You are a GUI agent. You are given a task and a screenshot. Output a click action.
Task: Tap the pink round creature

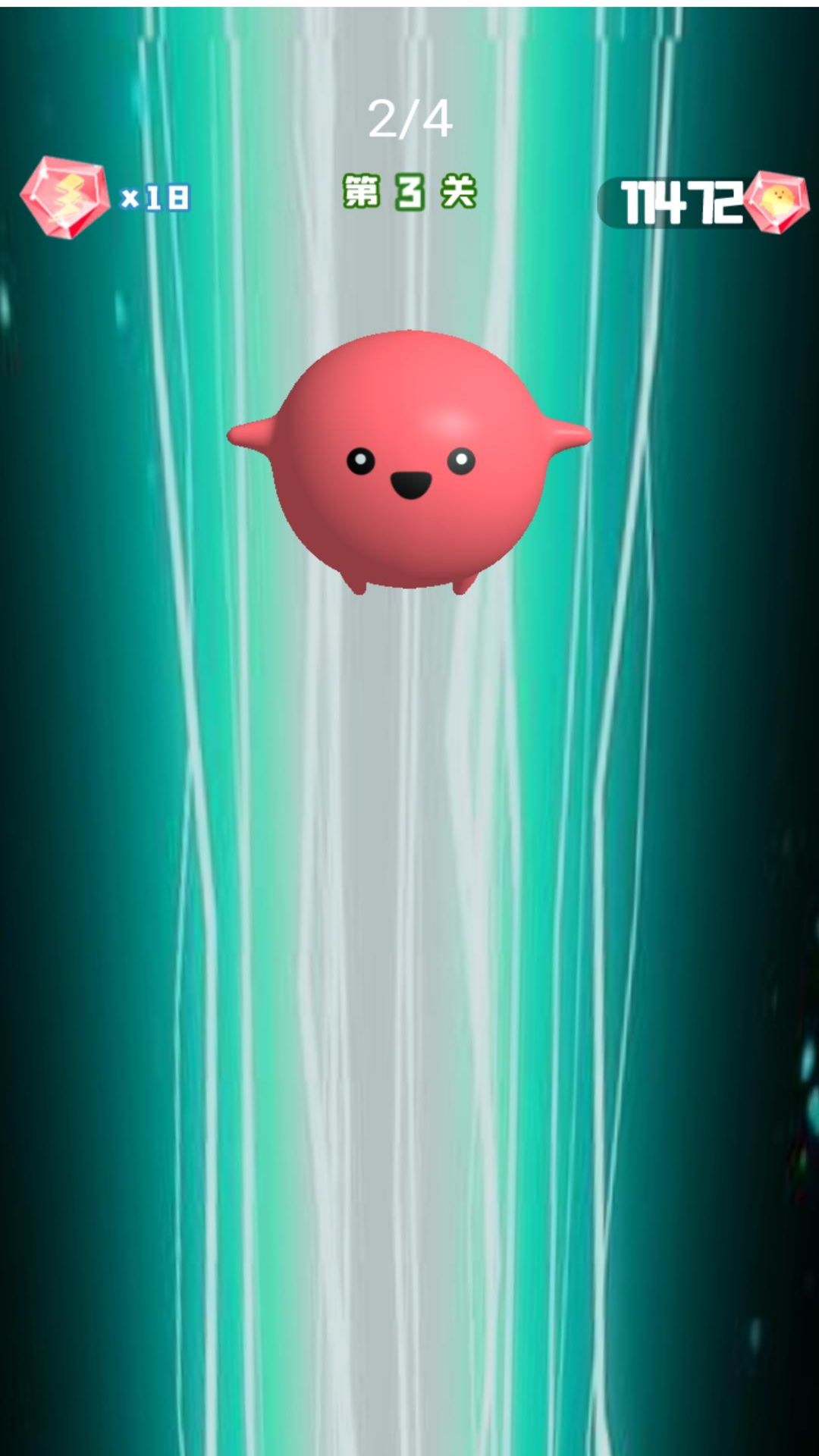coord(409,461)
